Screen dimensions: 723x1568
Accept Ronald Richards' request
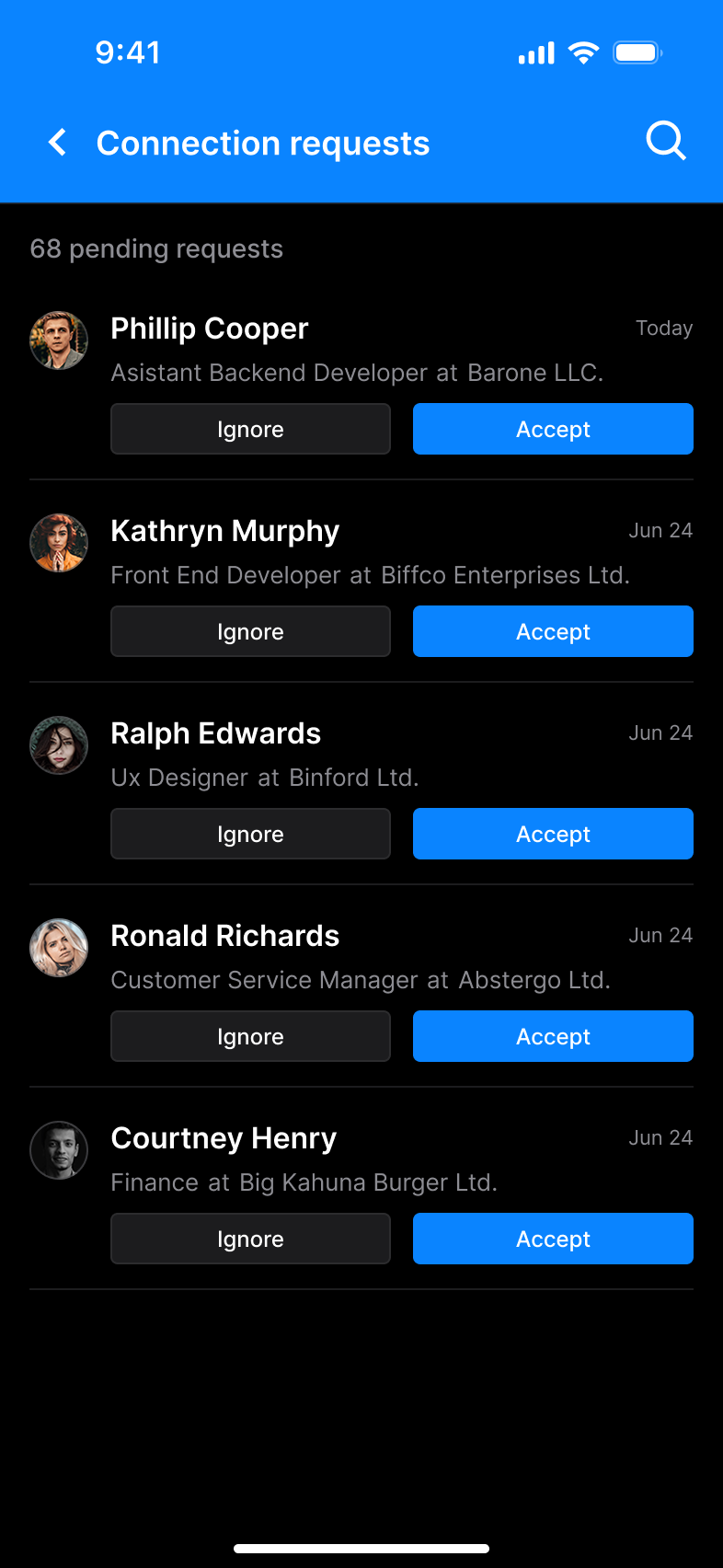coord(553,1036)
